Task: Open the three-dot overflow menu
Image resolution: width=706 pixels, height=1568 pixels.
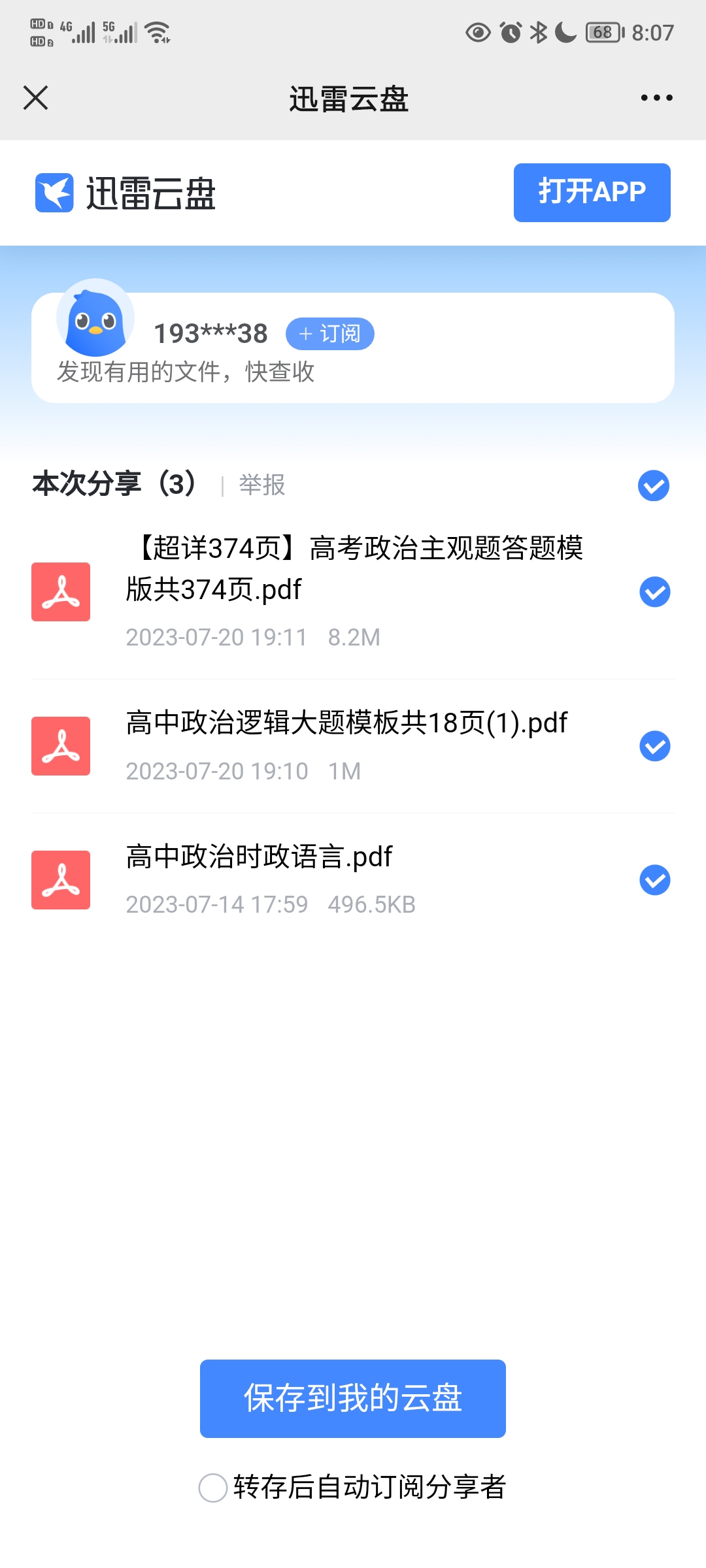Action: tap(656, 98)
